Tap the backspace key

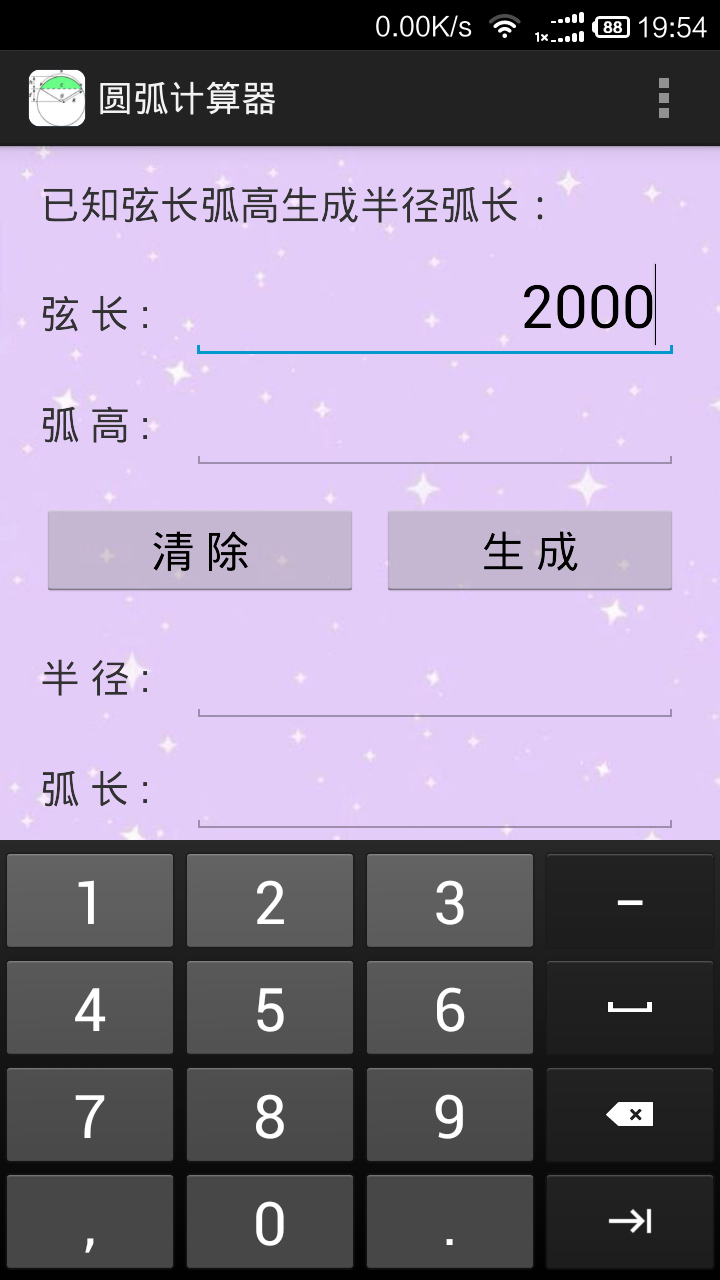pyautogui.click(x=629, y=1114)
